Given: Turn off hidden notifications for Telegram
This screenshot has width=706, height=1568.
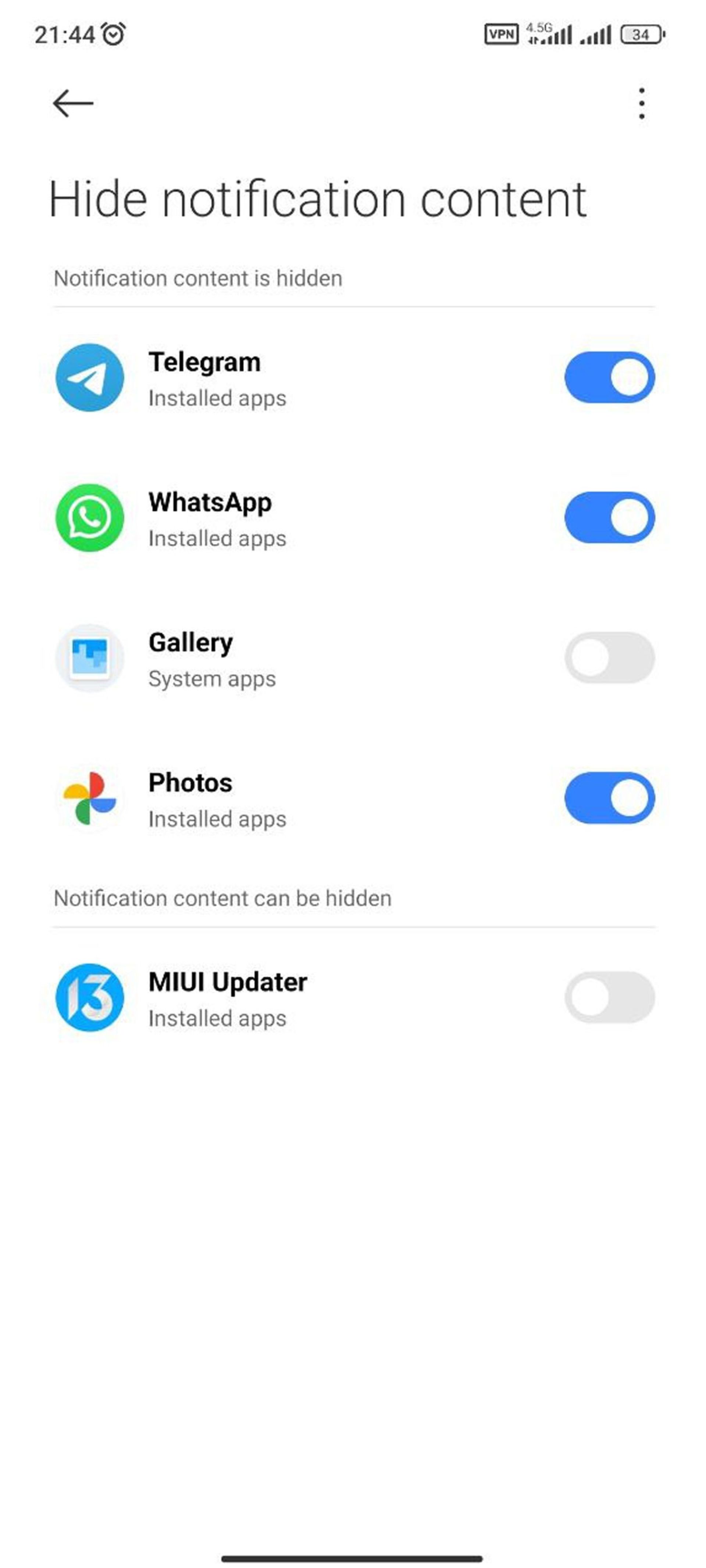Looking at the screenshot, I should tap(609, 377).
